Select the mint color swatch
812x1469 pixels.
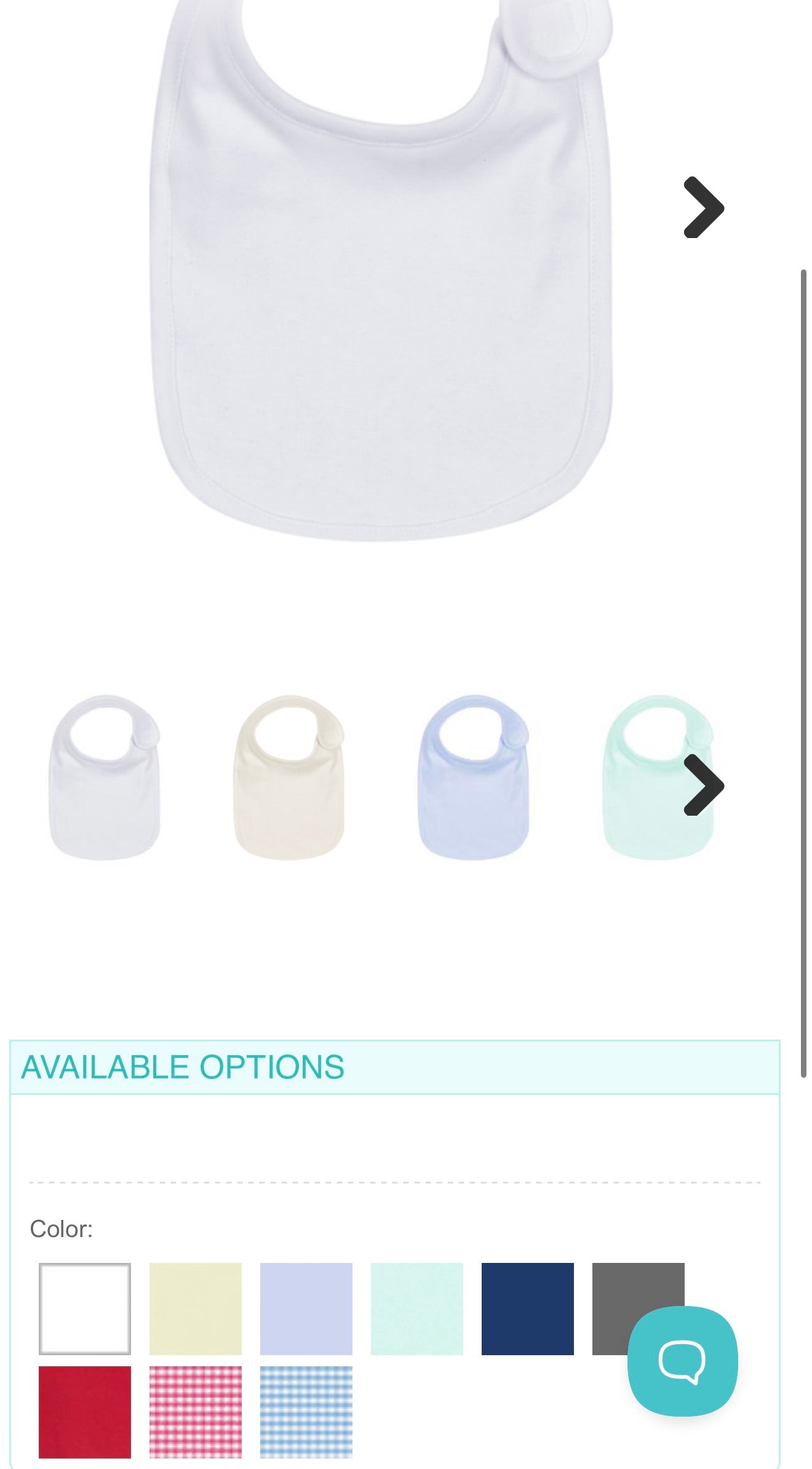tap(417, 1308)
